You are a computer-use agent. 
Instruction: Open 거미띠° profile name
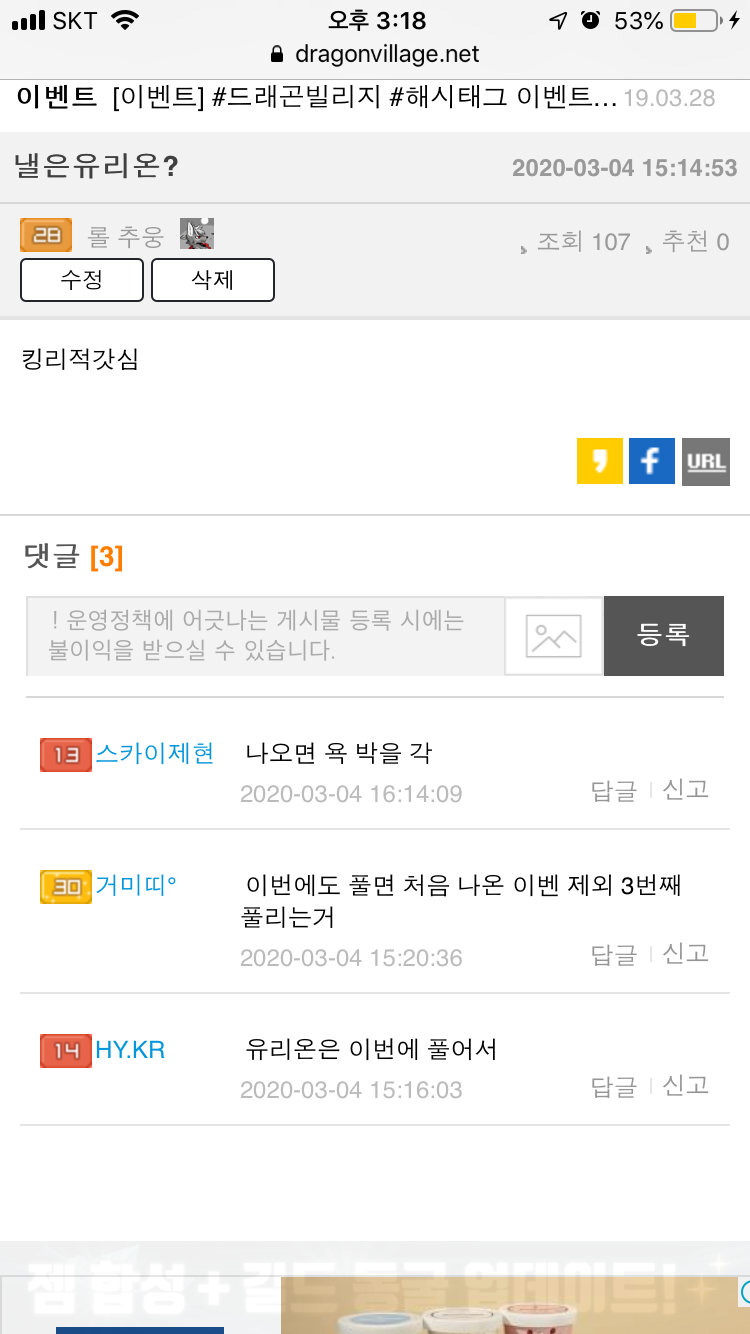tap(136, 886)
